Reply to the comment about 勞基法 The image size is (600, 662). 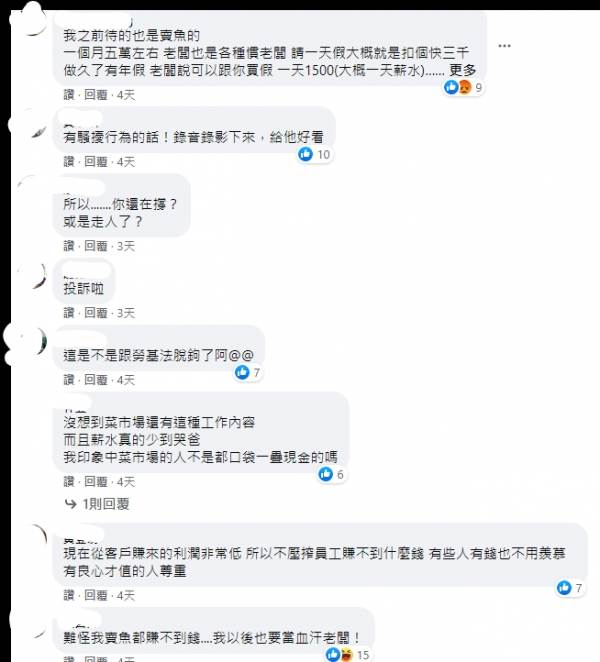[x=96, y=380]
